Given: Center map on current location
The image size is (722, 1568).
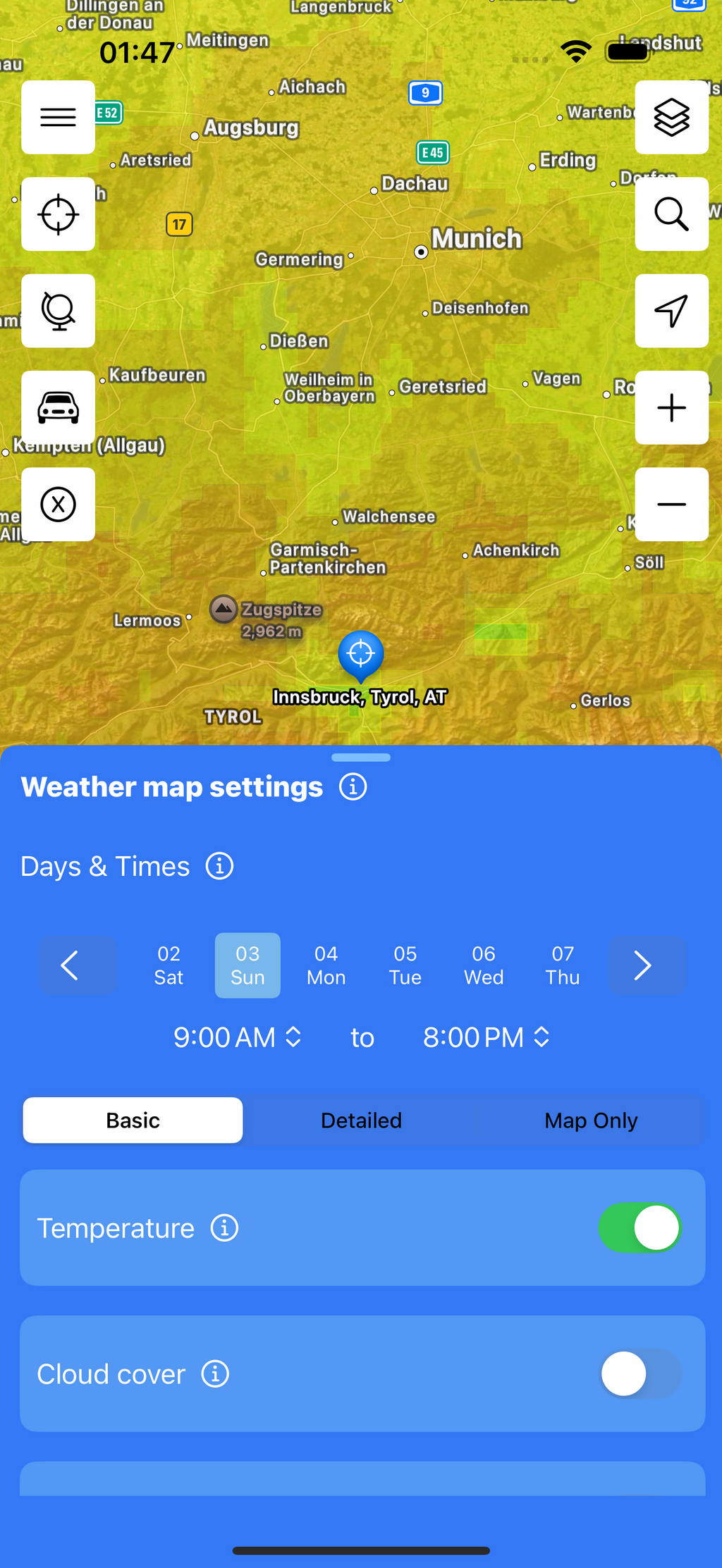Looking at the screenshot, I should [58, 214].
